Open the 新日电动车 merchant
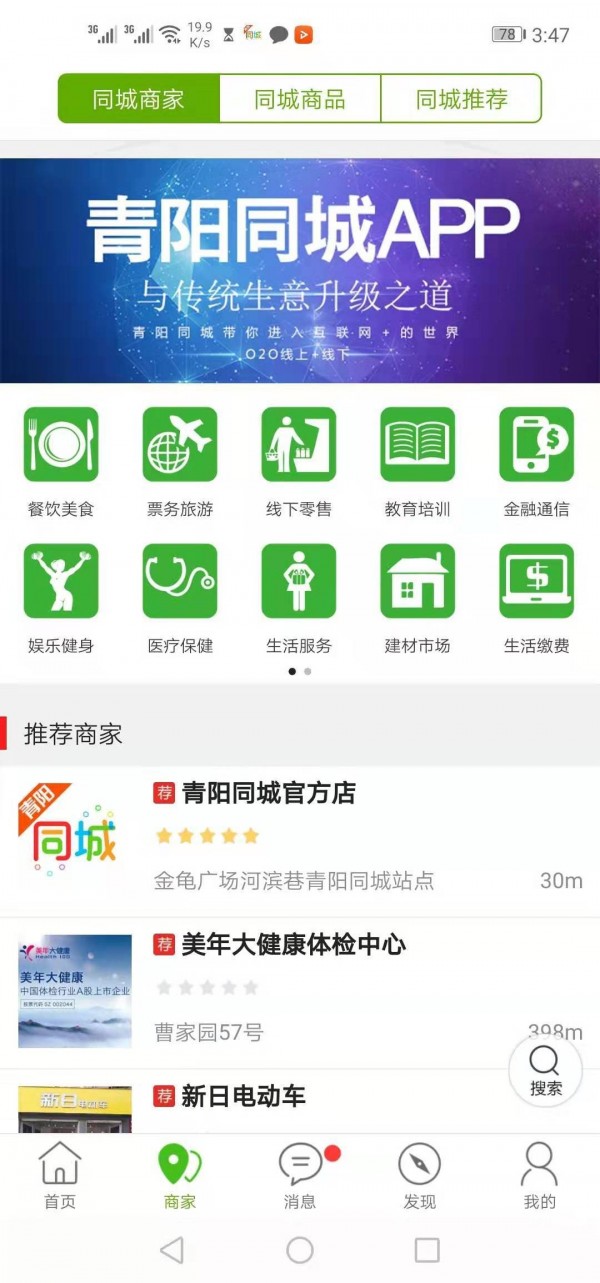The height and width of the screenshot is (1283, 600). tap(300, 1100)
